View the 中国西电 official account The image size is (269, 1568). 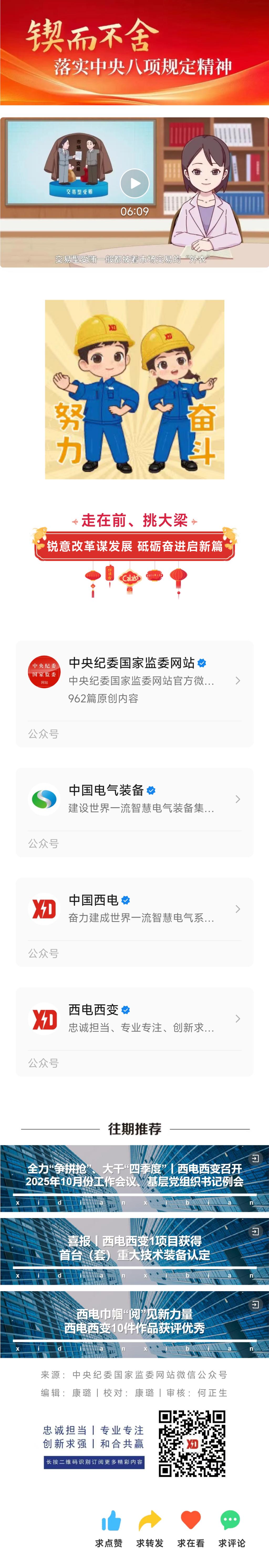click(x=134, y=908)
